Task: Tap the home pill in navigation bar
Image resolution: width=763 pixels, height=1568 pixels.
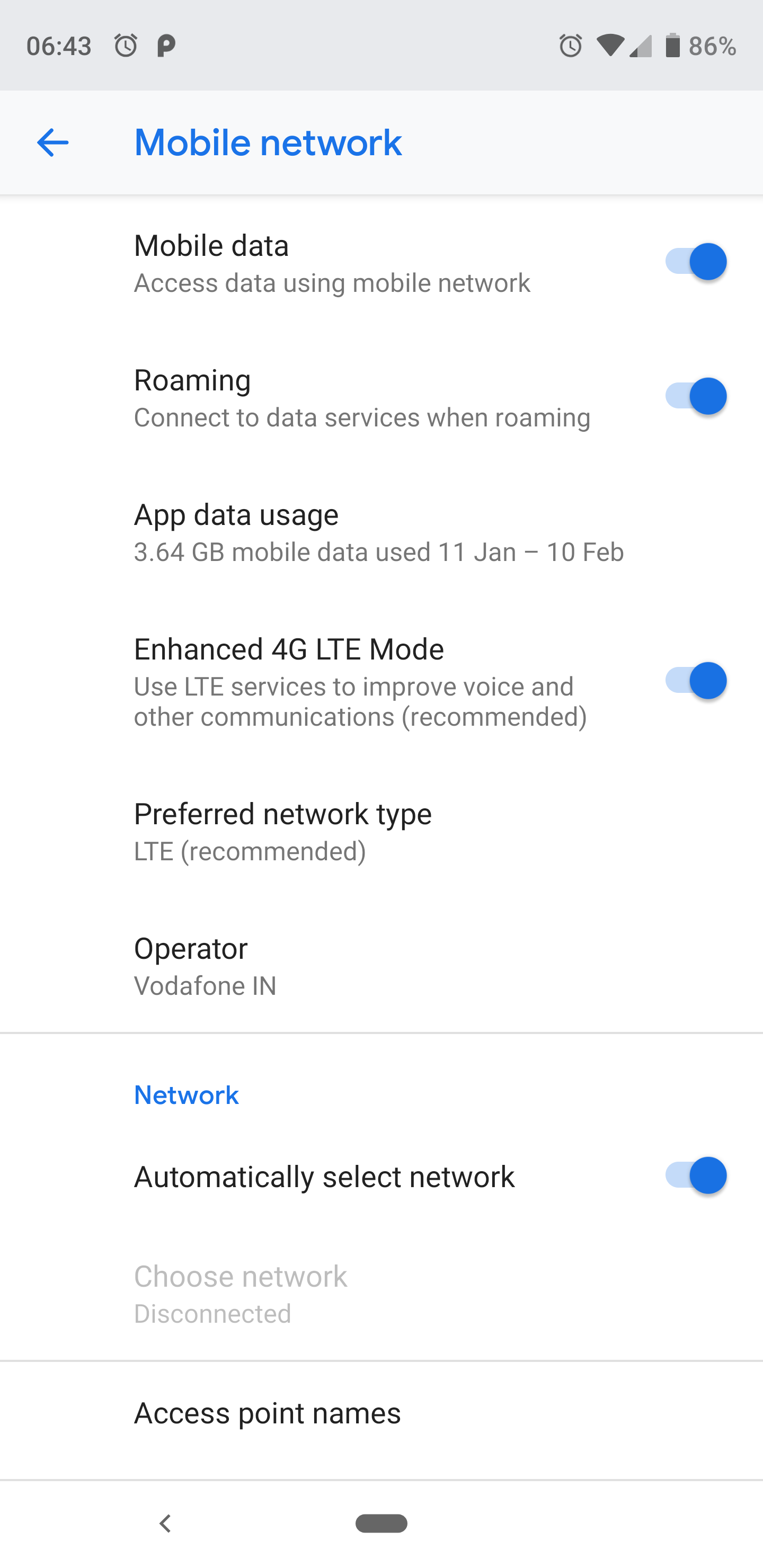Action: click(x=381, y=1524)
